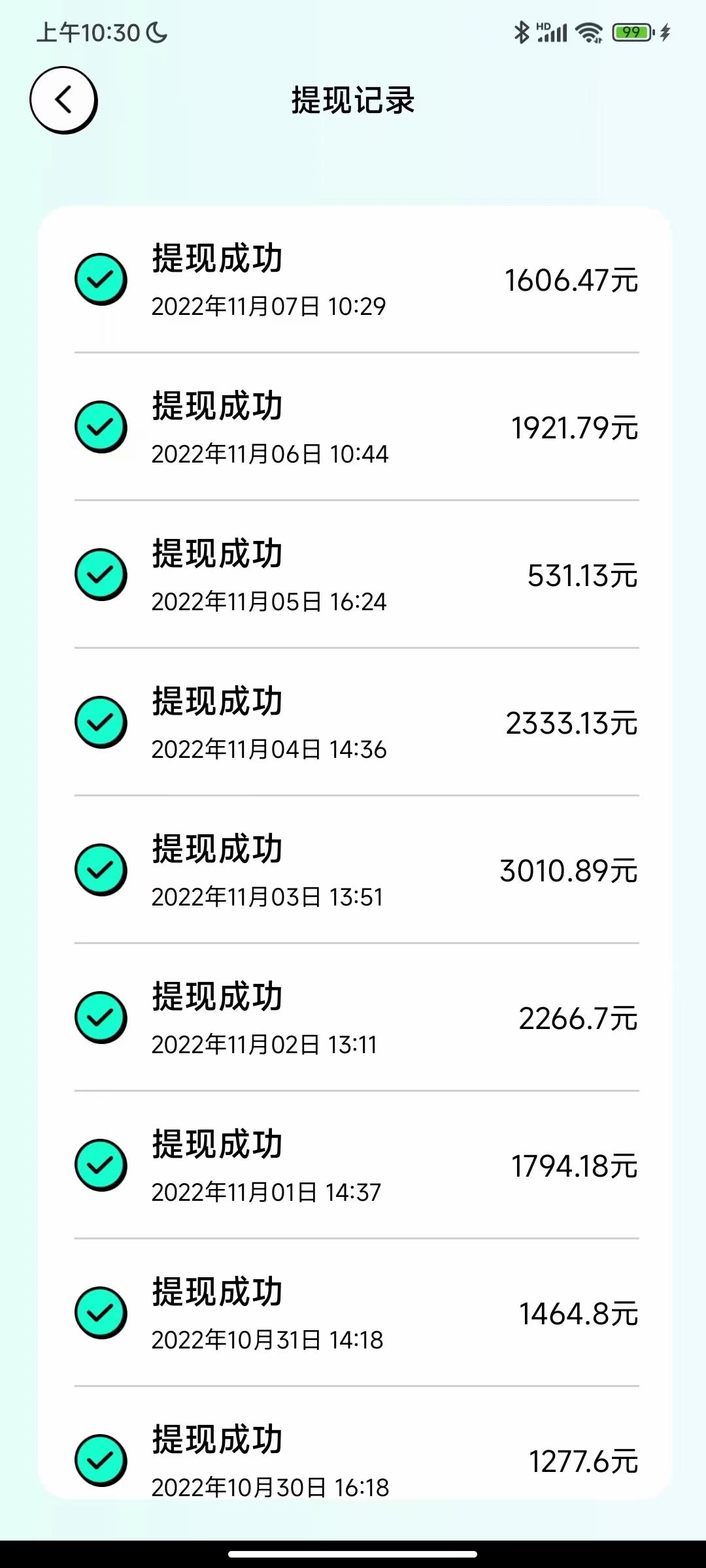
Task: Select the checkmark icon on the November 05 record
Action: [x=102, y=575]
